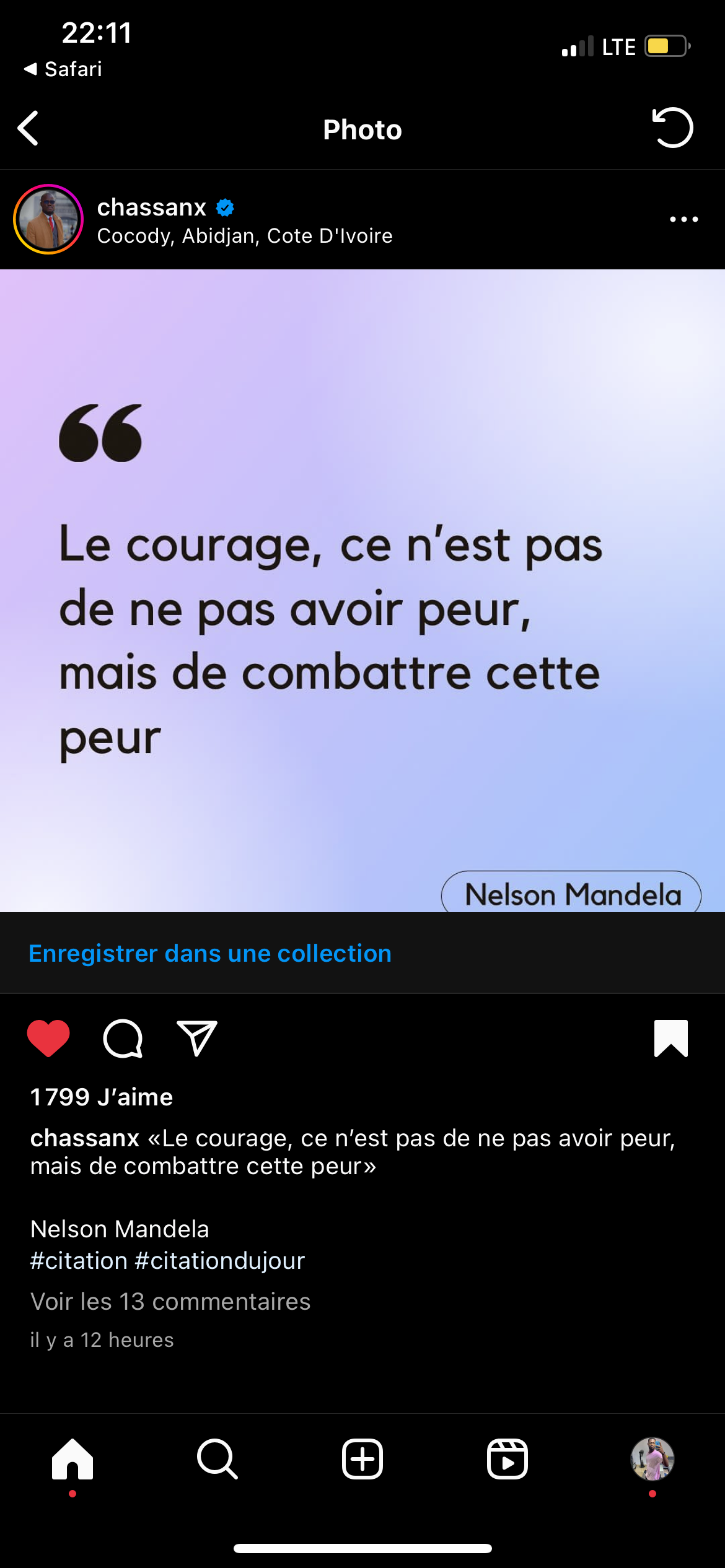Open the #citationdujour hashtag
Image resolution: width=725 pixels, height=1568 pixels.
tap(220, 1260)
